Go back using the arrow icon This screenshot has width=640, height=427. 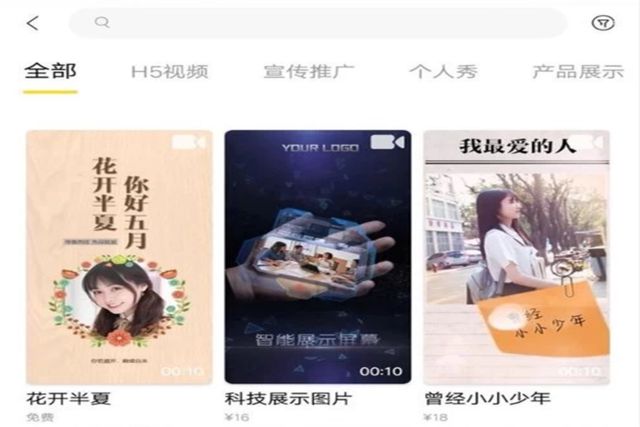[x=33, y=23]
